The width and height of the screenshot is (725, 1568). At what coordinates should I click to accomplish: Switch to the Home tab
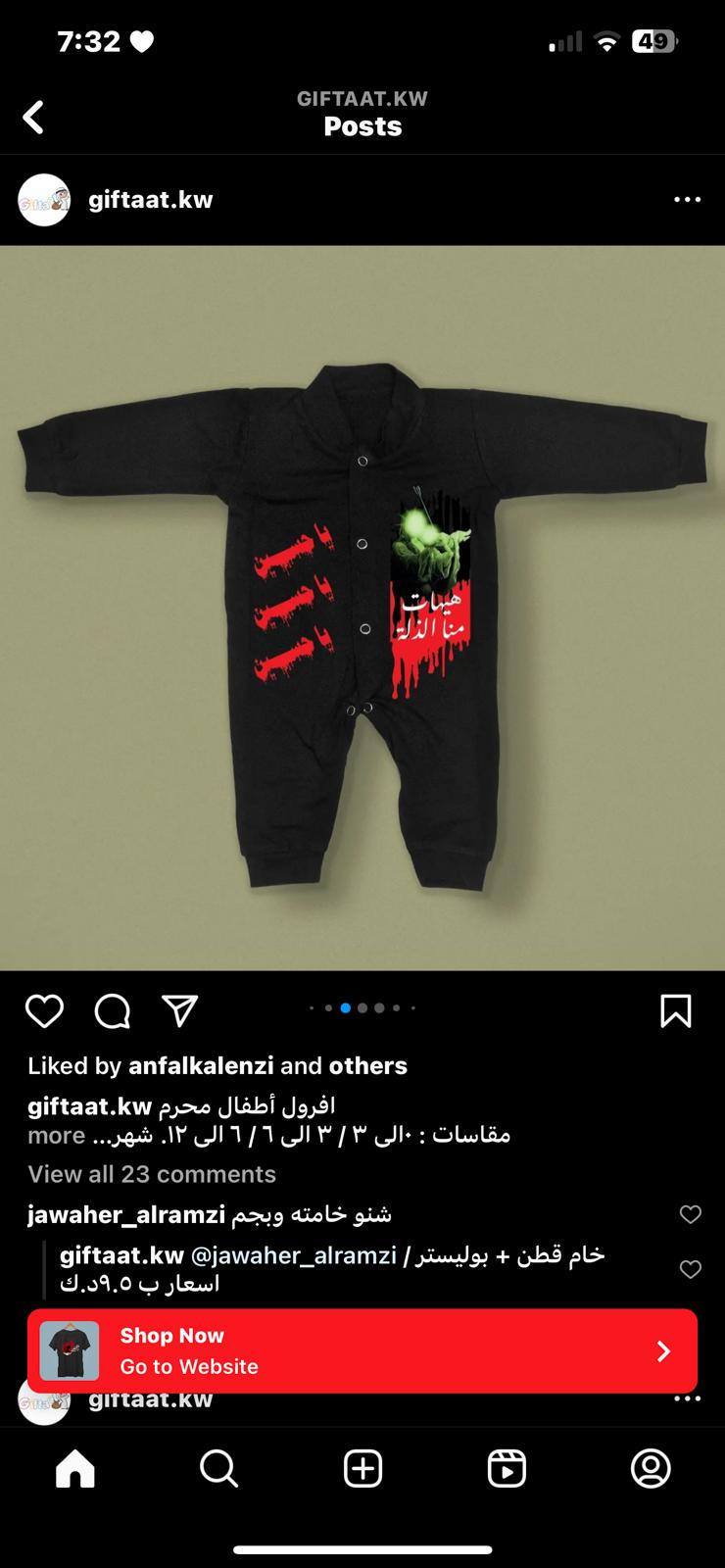point(75,1469)
